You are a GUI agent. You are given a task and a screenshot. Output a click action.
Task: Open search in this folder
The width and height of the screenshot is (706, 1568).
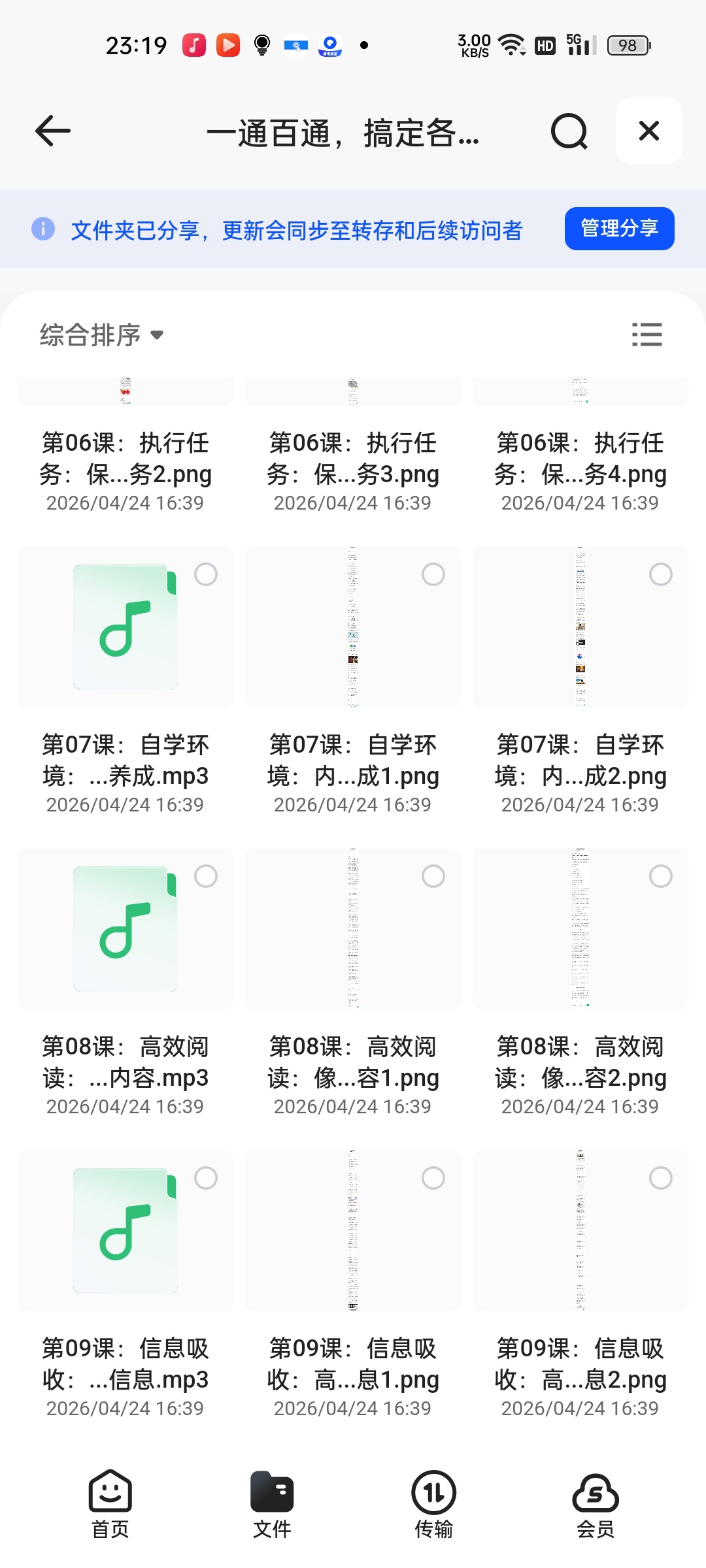569,131
